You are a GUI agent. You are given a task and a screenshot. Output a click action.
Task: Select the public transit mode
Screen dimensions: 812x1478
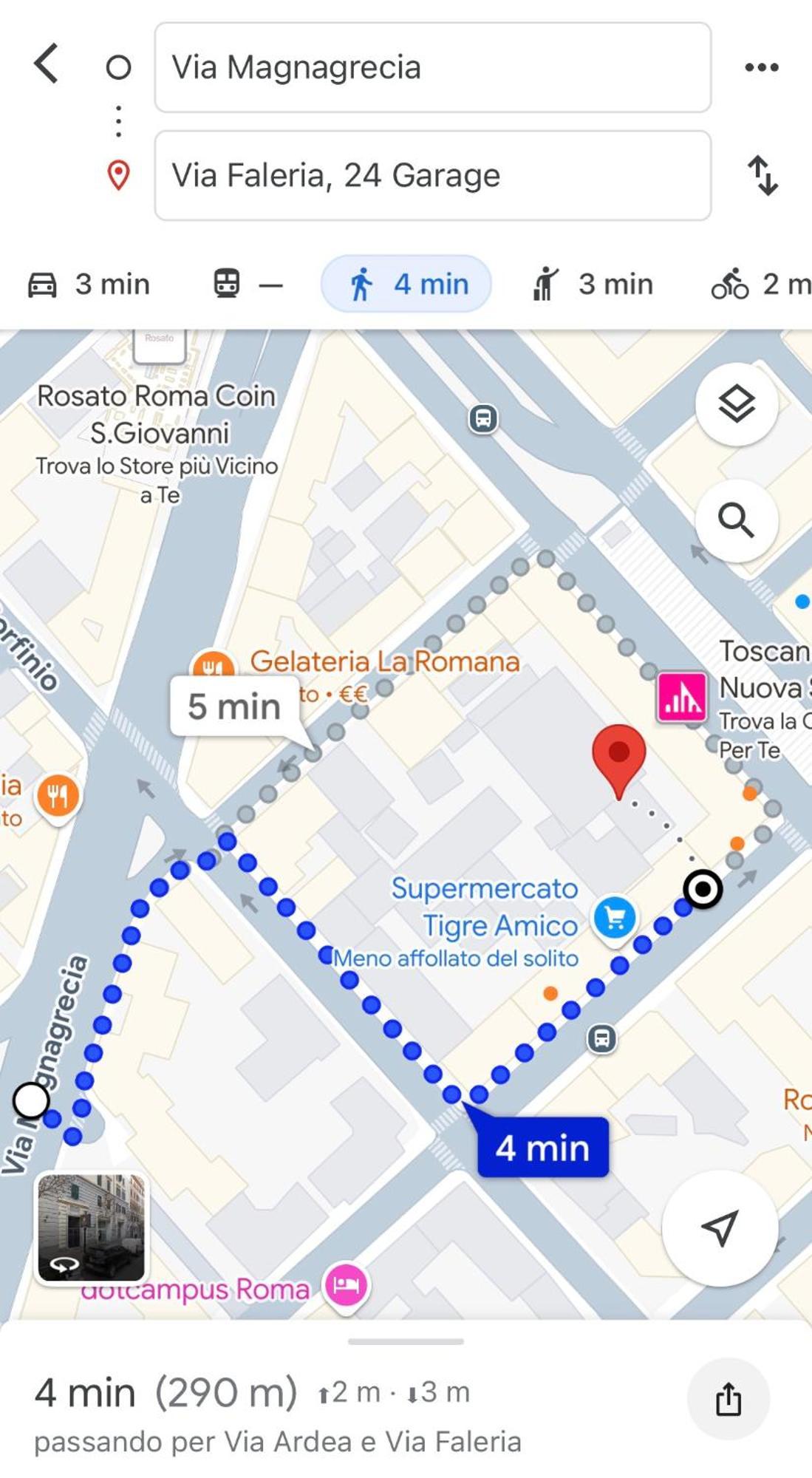point(248,285)
